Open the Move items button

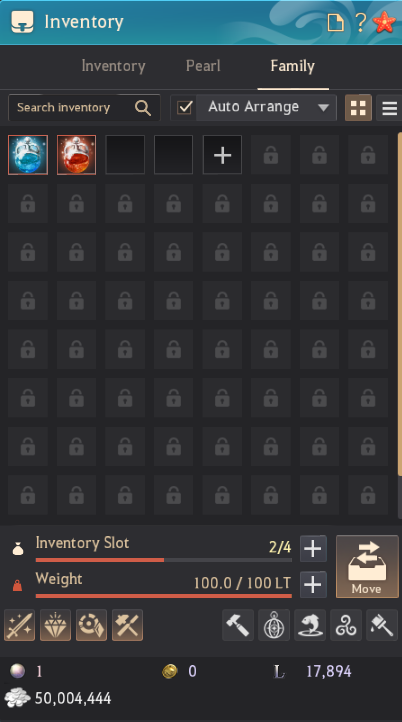(367, 566)
